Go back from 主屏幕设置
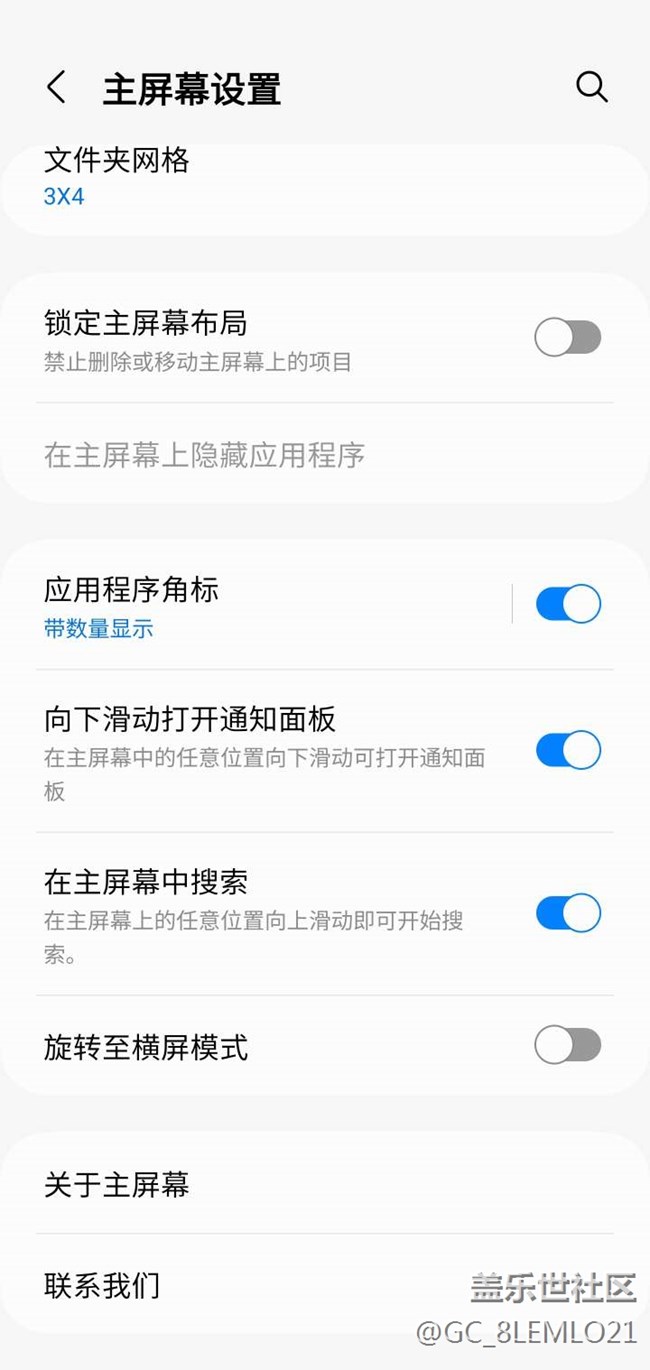The width and height of the screenshot is (650, 1370). point(56,88)
